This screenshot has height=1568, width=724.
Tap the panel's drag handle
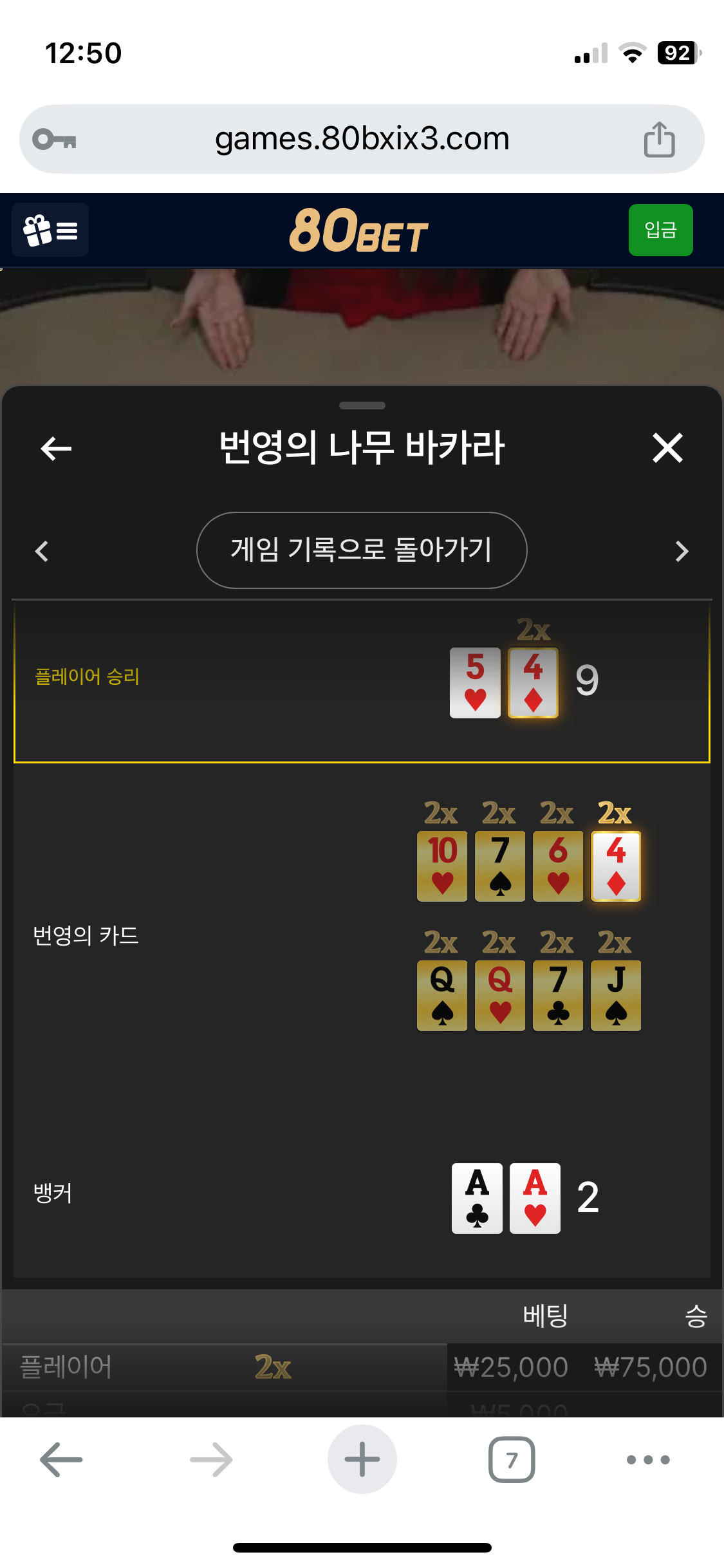[362, 406]
